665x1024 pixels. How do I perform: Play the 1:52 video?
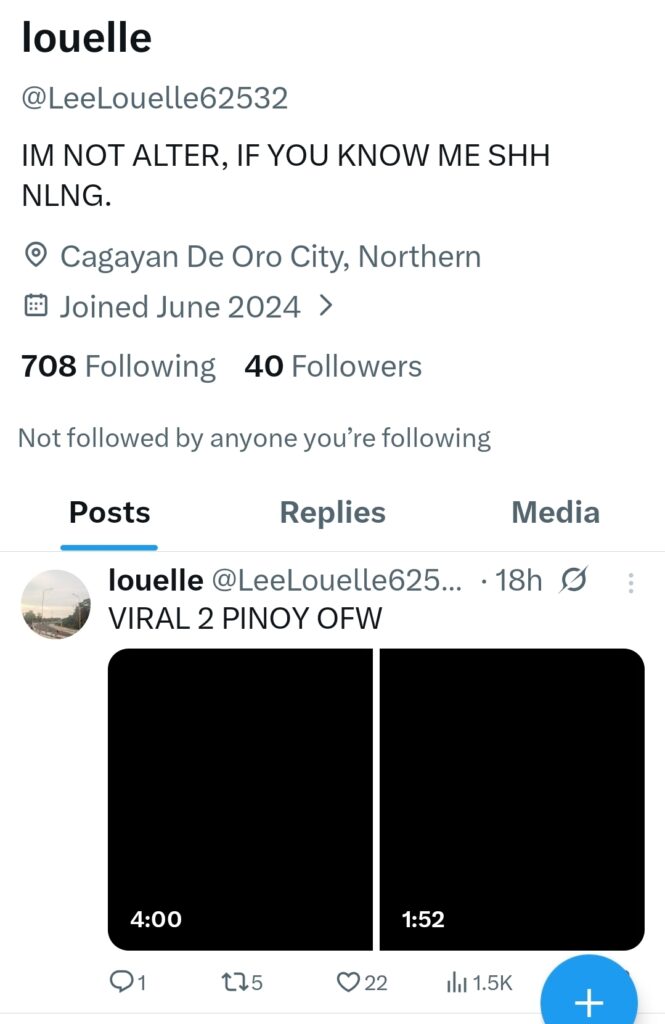point(512,798)
